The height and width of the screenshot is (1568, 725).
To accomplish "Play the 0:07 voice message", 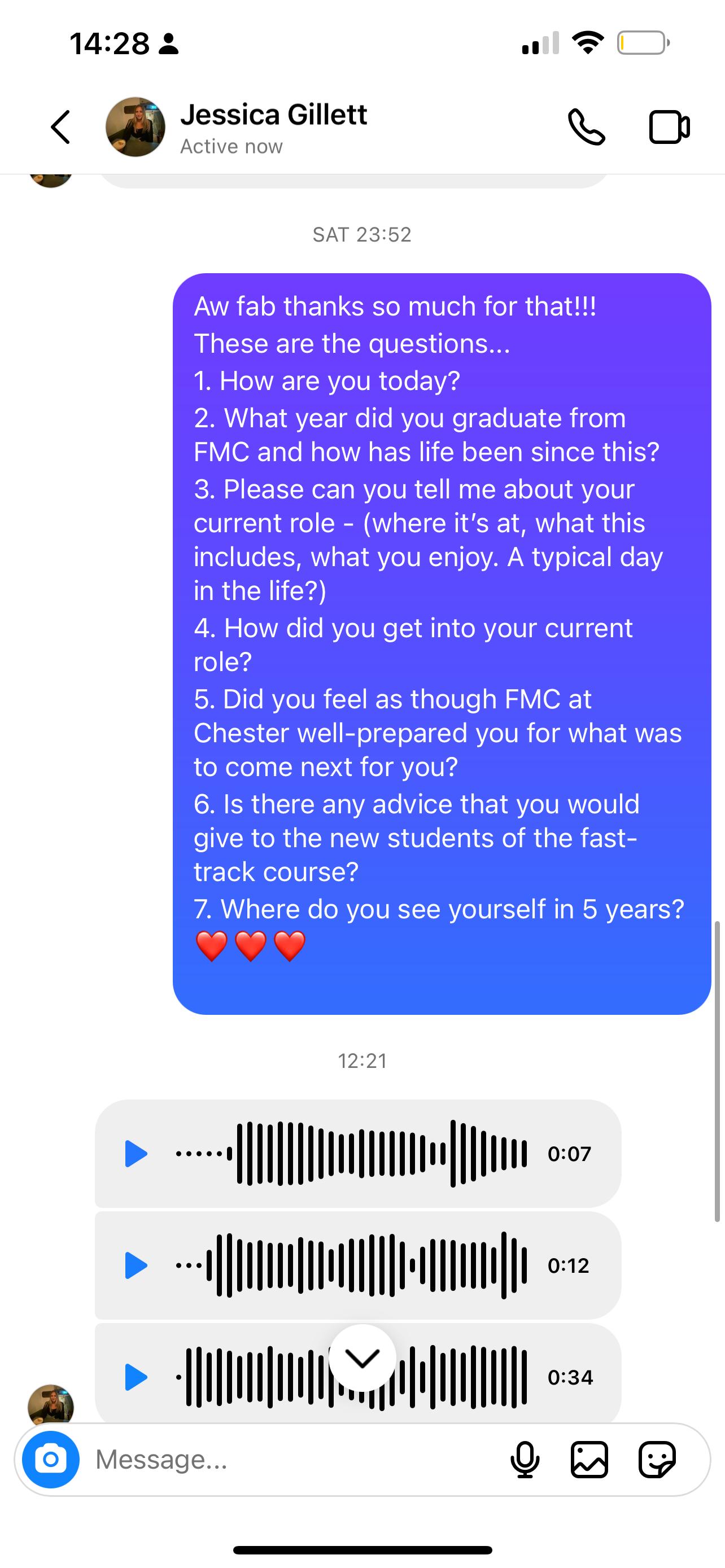I will (136, 1154).
